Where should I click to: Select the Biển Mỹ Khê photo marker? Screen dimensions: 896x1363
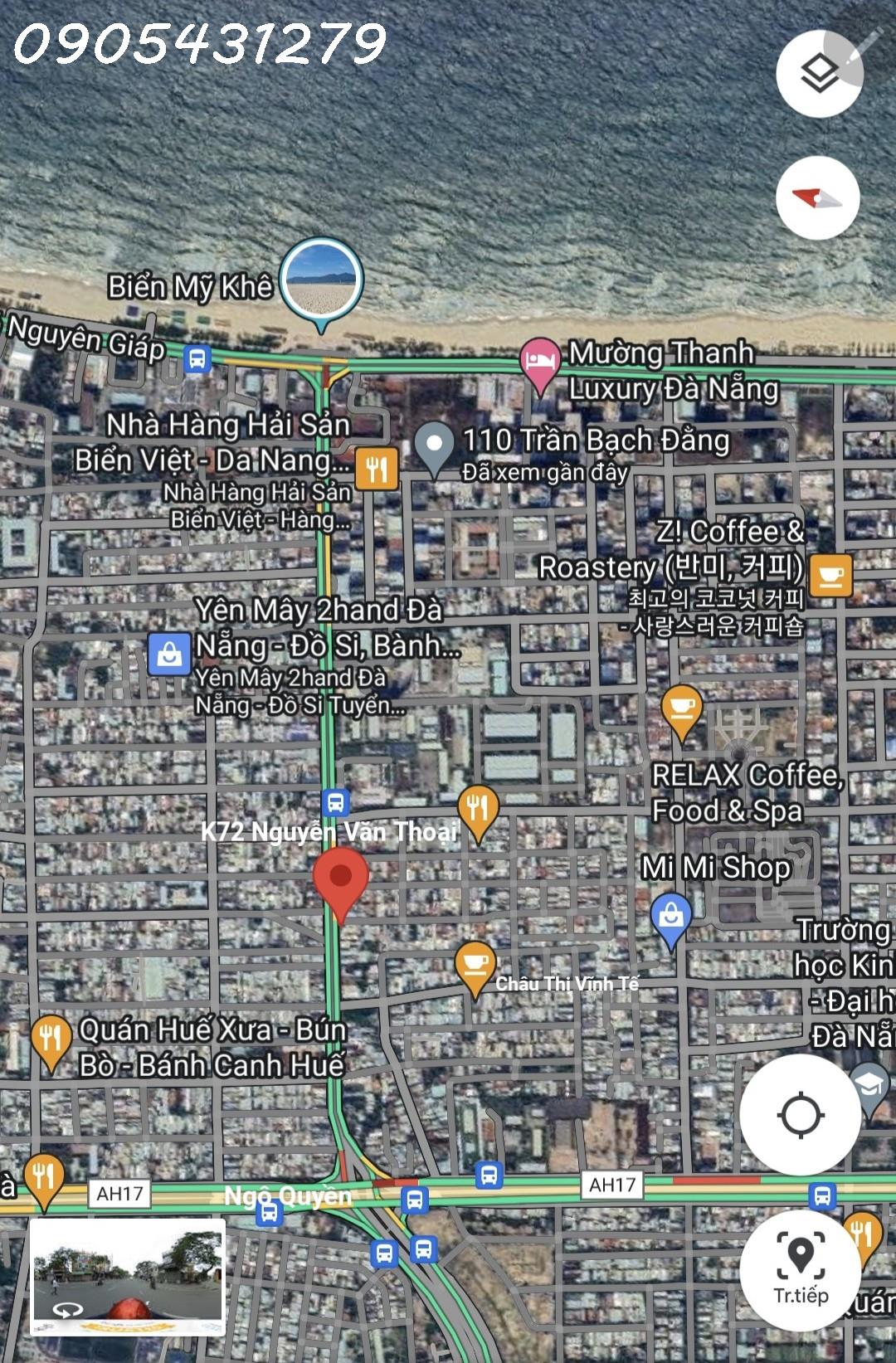pyautogui.click(x=320, y=280)
